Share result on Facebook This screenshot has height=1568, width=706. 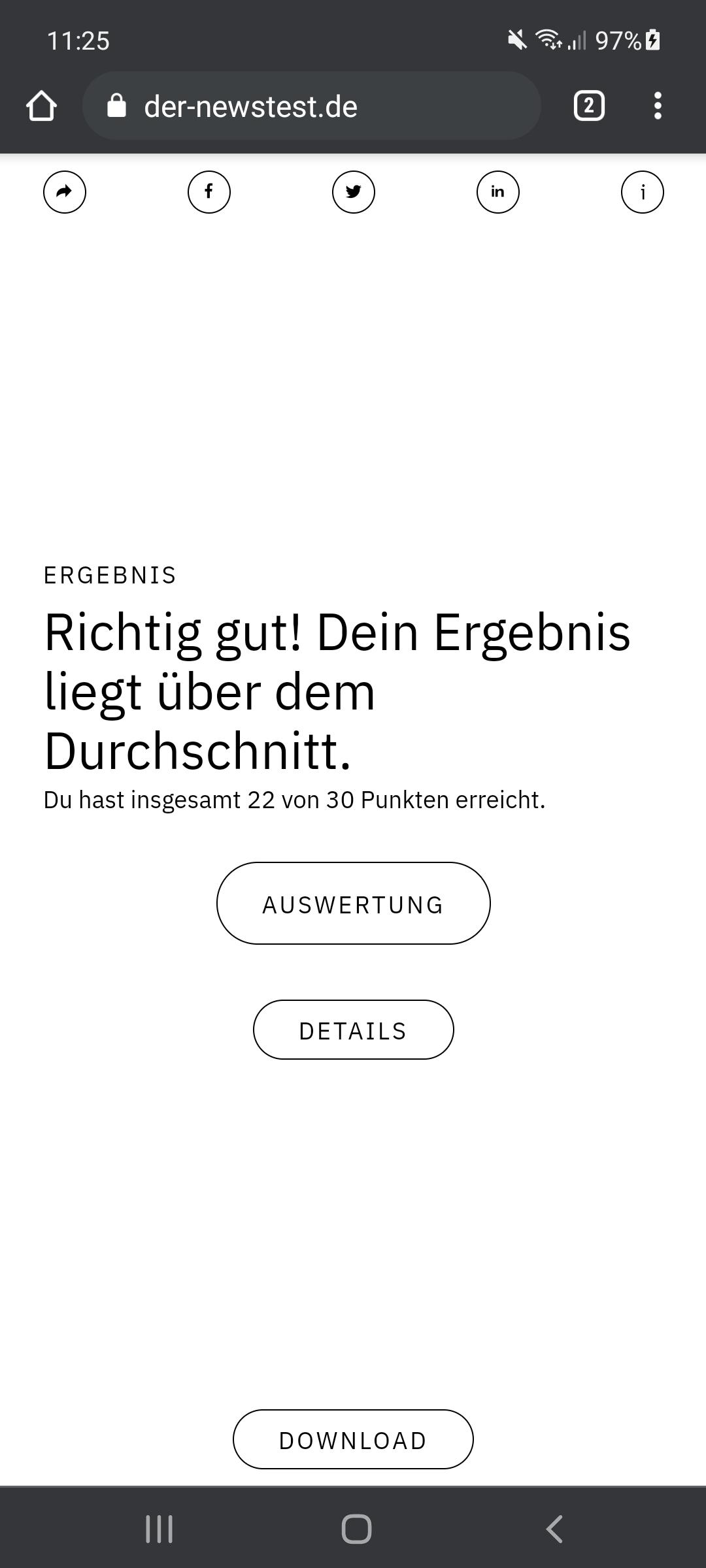click(x=209, y=192)
